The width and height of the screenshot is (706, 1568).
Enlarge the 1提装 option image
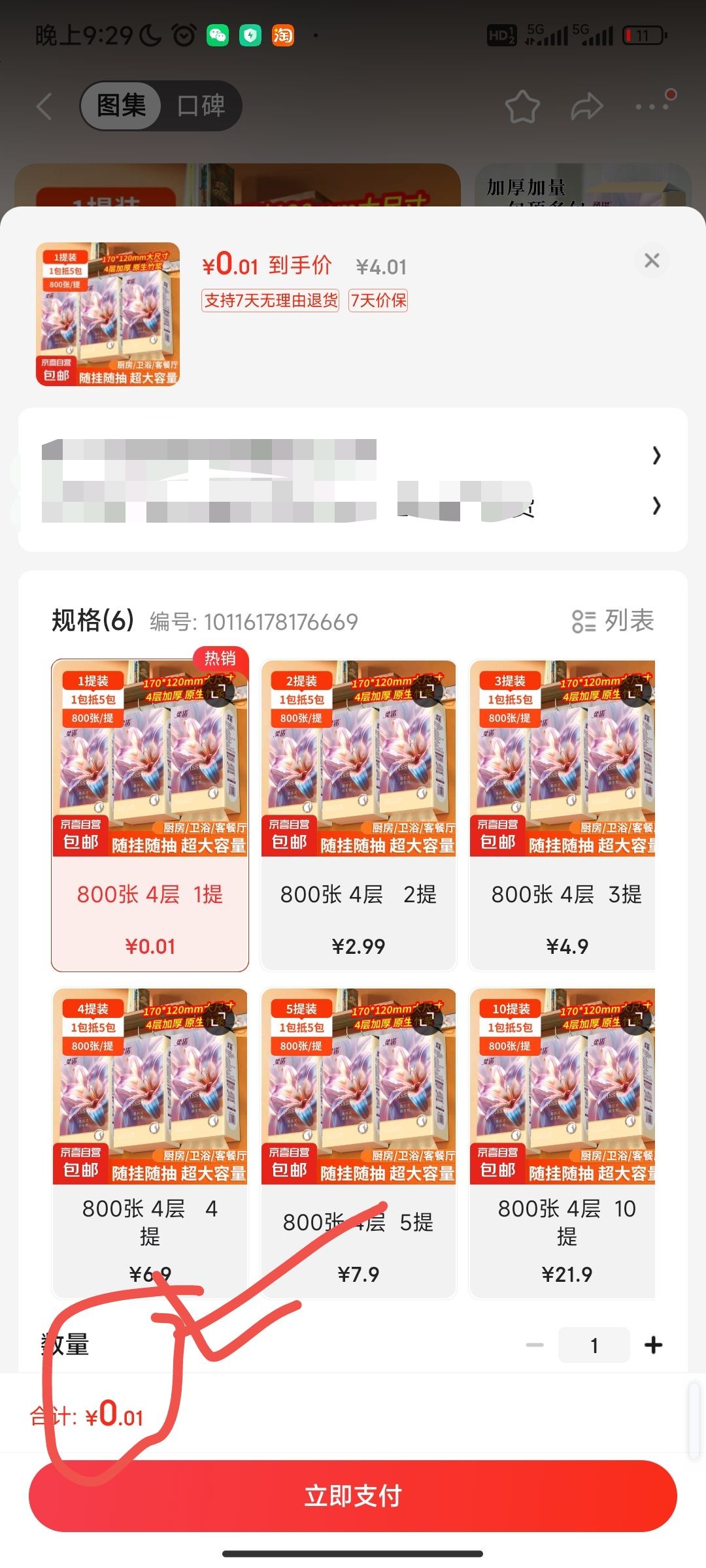tap(218, 692)
